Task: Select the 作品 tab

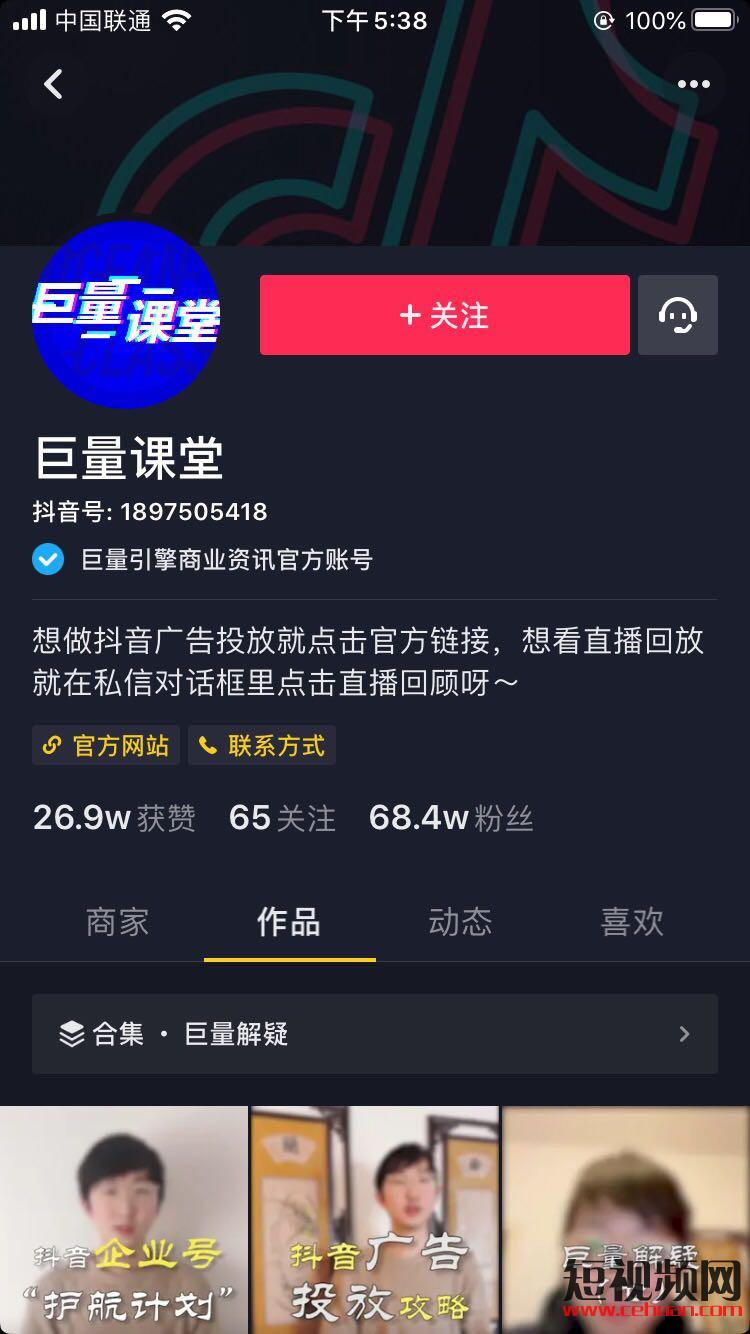Action: (289, 921)
